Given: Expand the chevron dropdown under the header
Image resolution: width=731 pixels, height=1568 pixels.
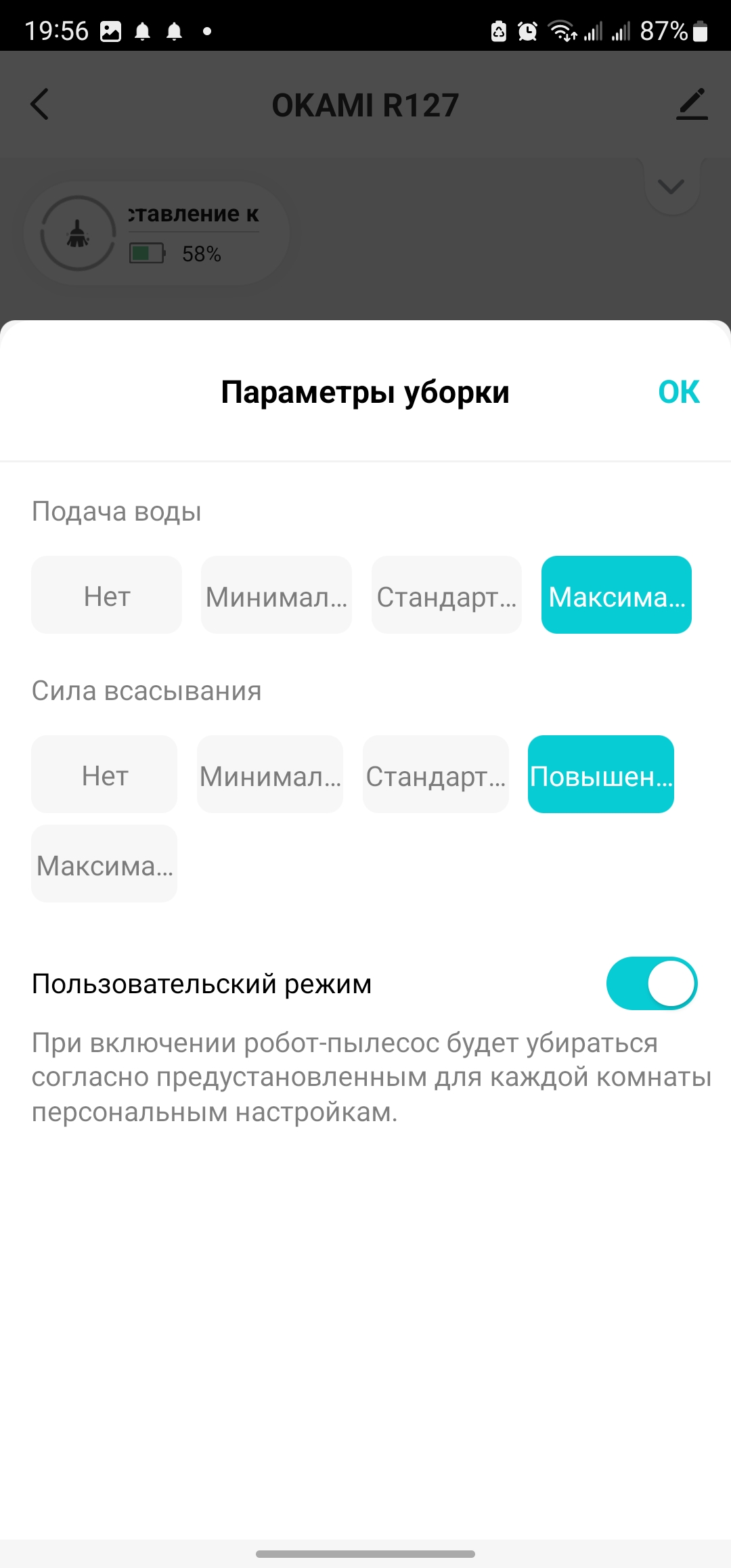Looking at the screenshot, I should [671, 186].
